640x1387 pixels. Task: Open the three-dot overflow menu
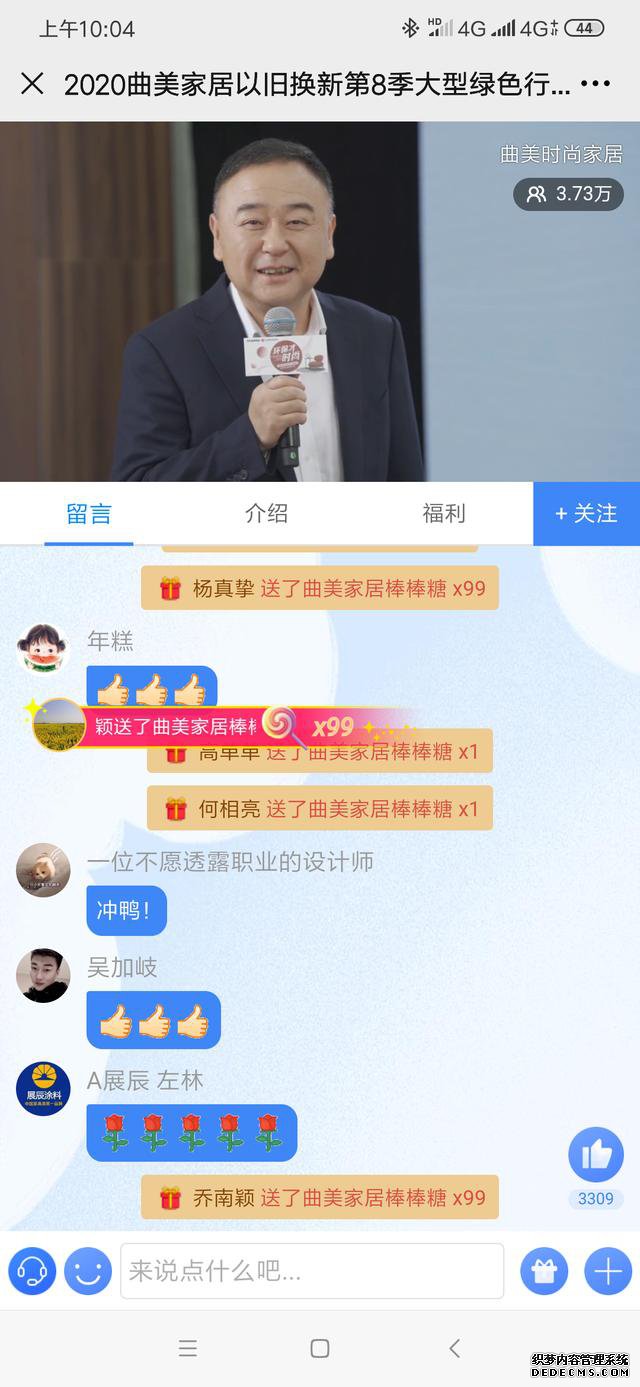[596, 84]
